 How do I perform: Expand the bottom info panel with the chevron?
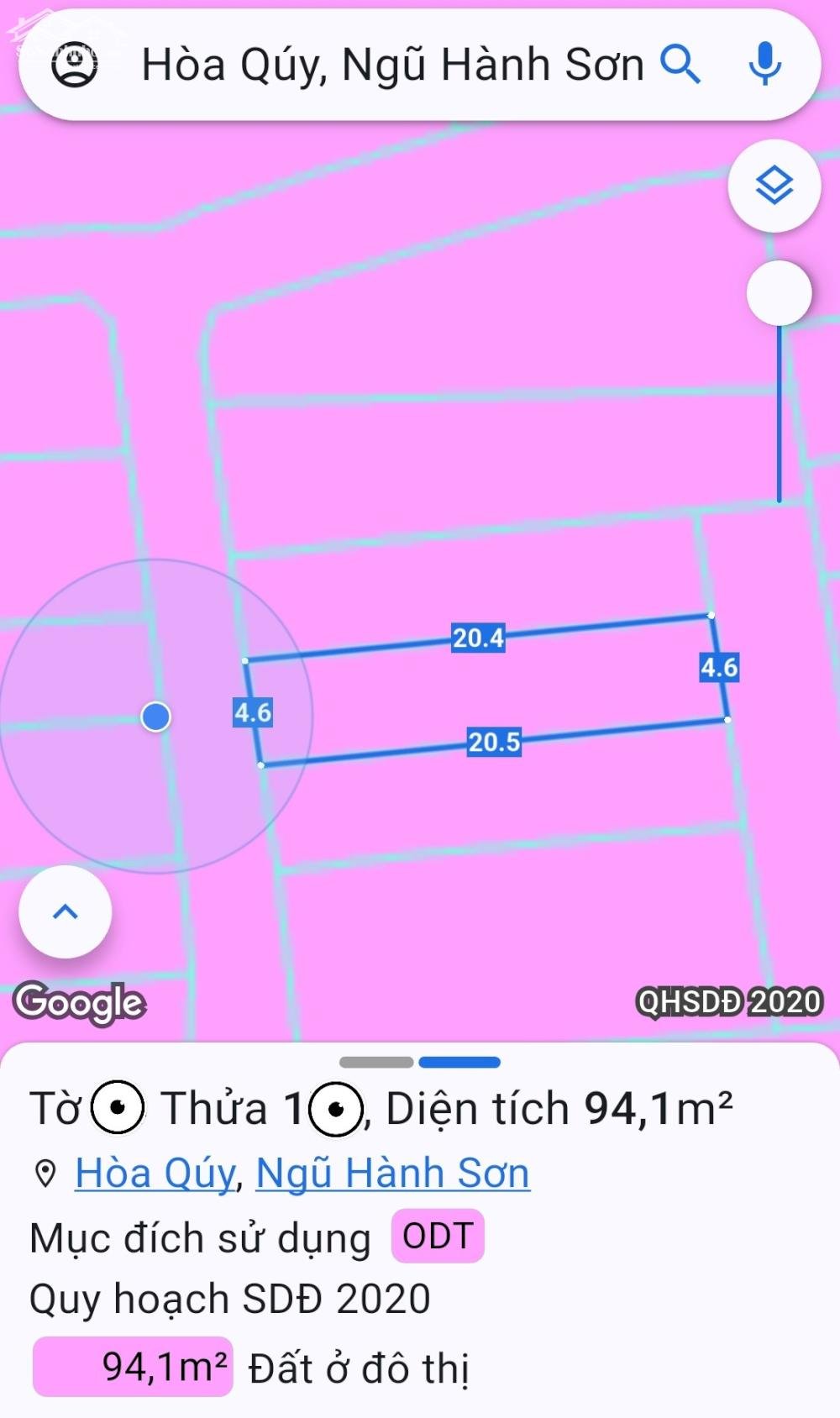pyautogui.click(x=65, y=912)
